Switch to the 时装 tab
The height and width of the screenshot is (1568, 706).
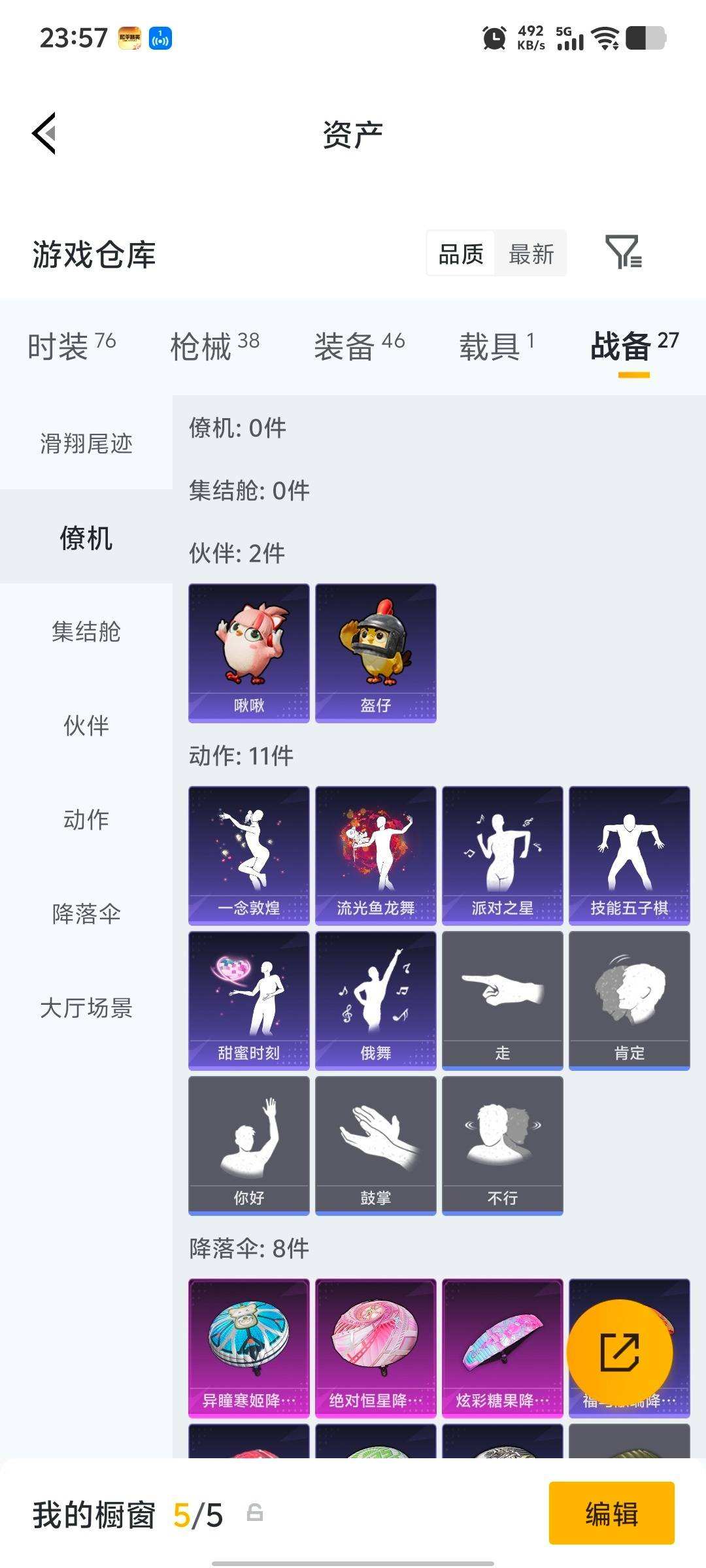click(71, 346)
